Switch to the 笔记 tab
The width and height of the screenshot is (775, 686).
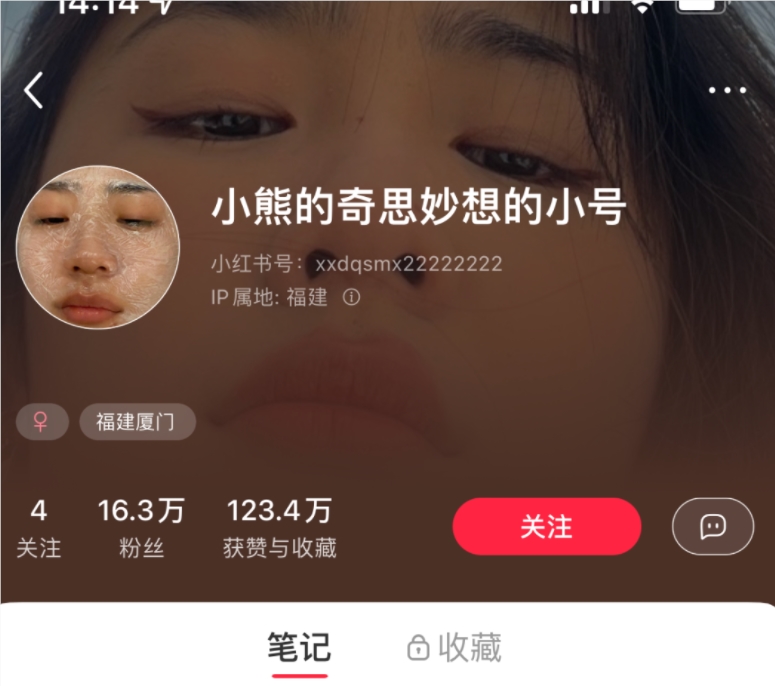click(x=299, y=648)
